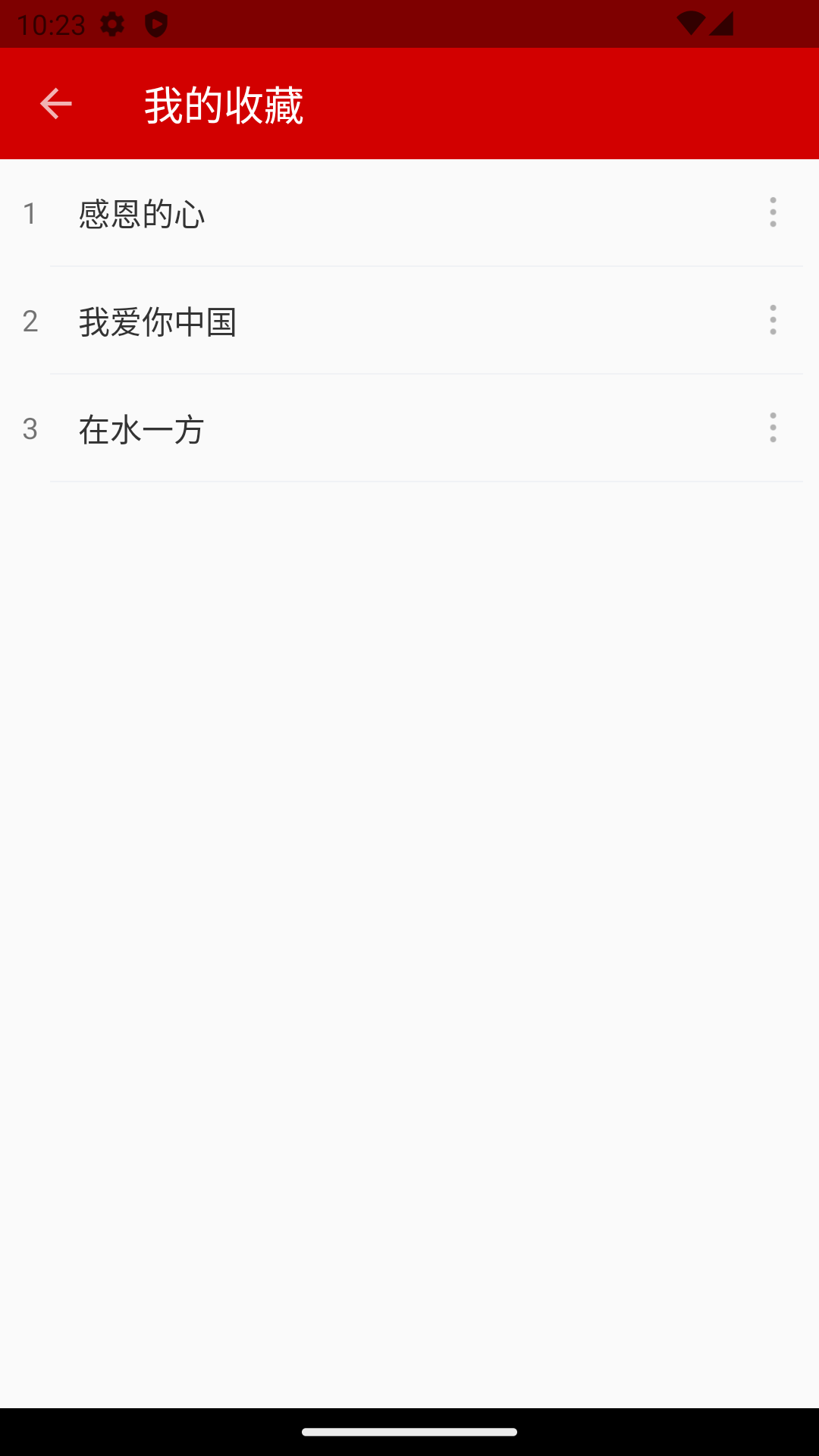Image resolution: width=819 pixels, height=1456 pixels.
Task: Click the cellular signal icon
Action: point(720,23)
